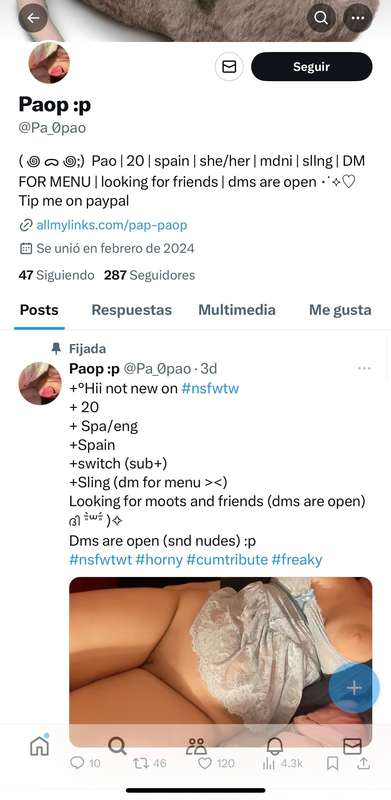The width and height of the screenshot is (391, 800).
Task: Like the pinned post with heart icon
Action: 205,763
